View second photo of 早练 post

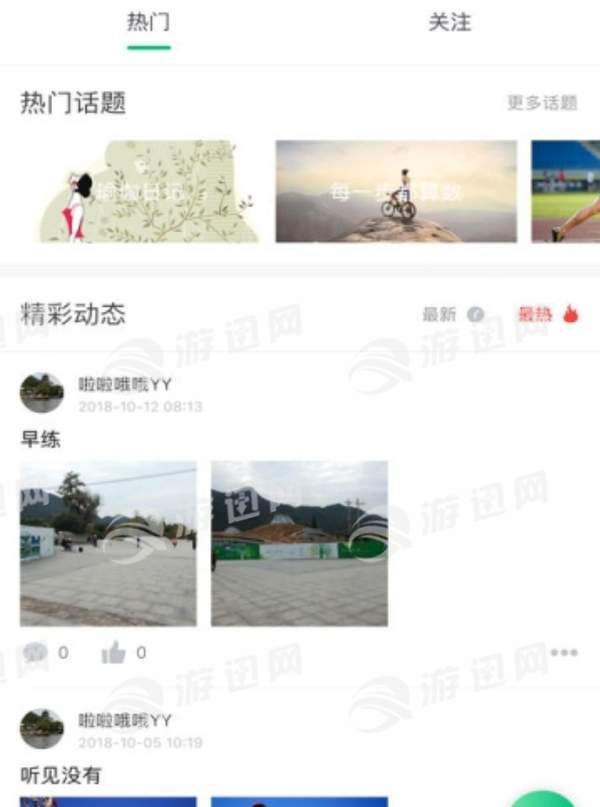tap(299, 543)
